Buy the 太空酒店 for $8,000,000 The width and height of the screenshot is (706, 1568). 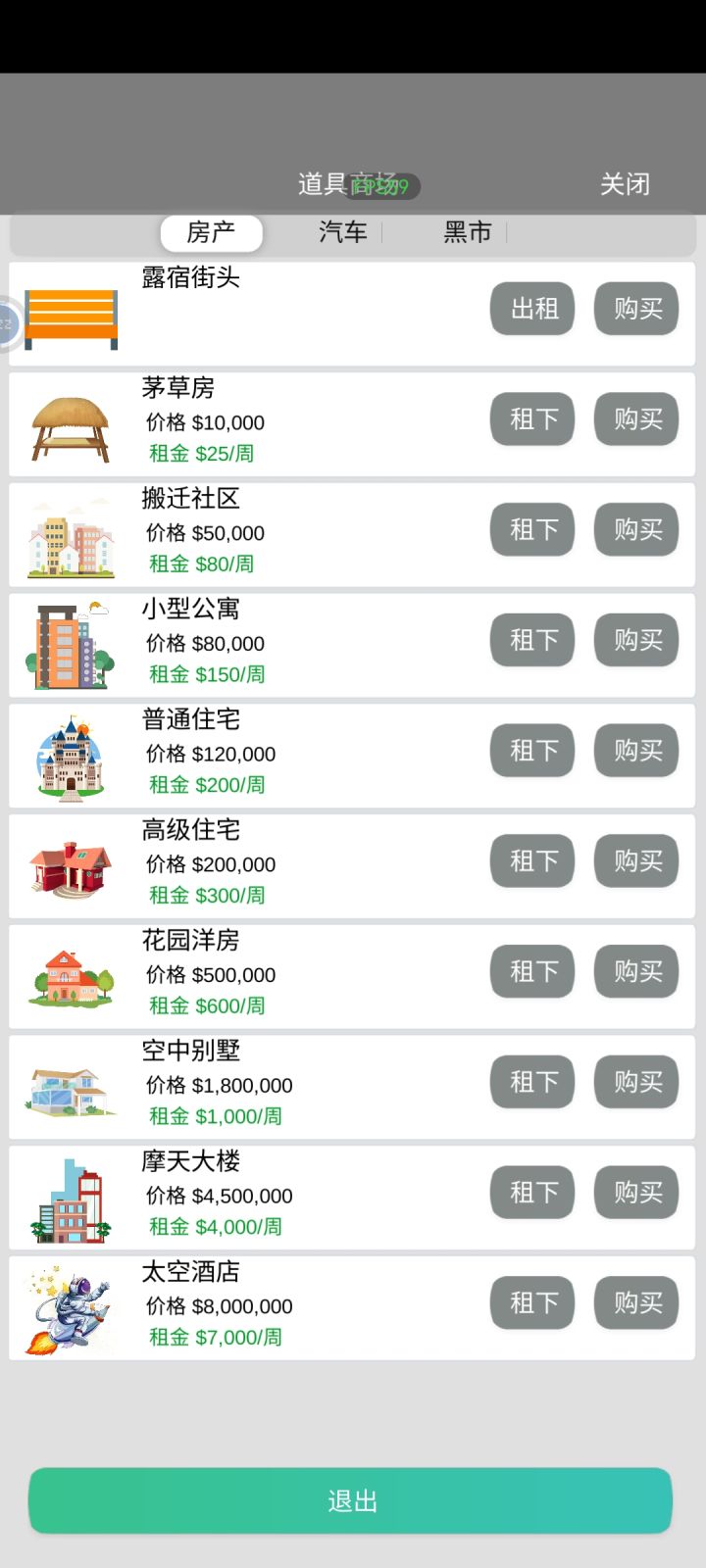point(636,1303)
